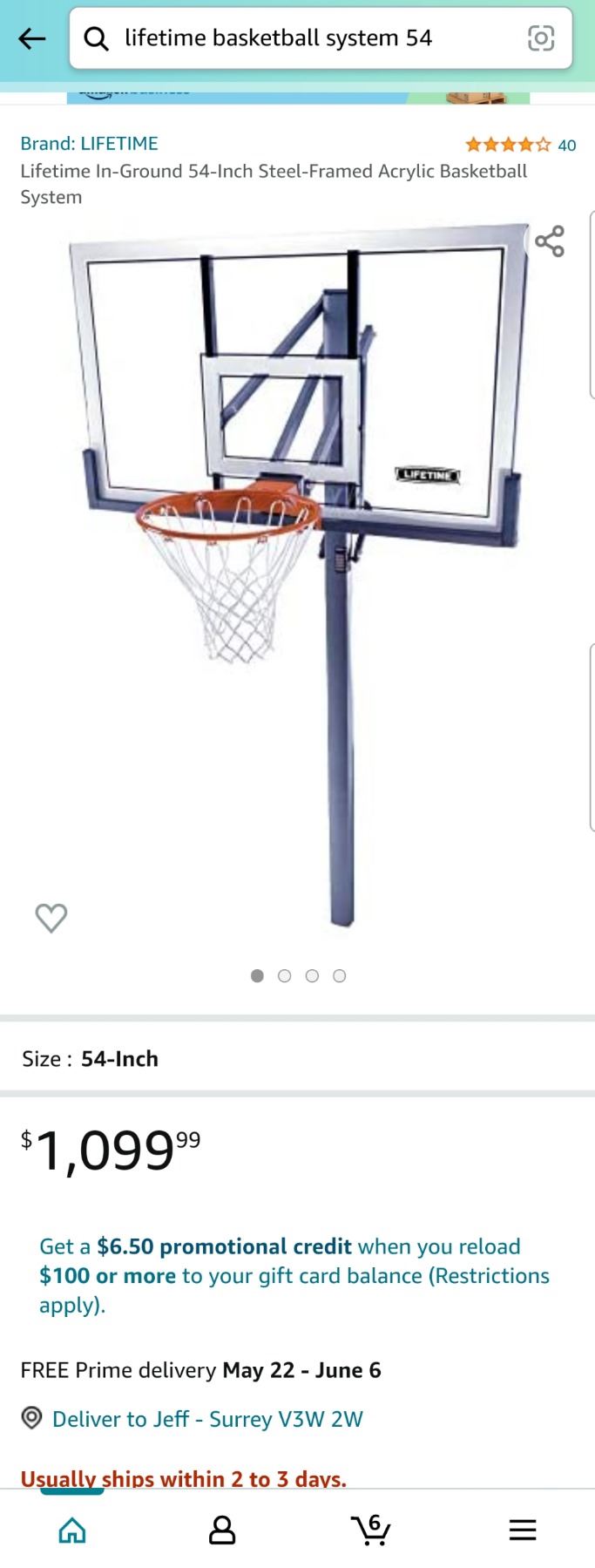Switch to the Home tab

click(72, 1530)
